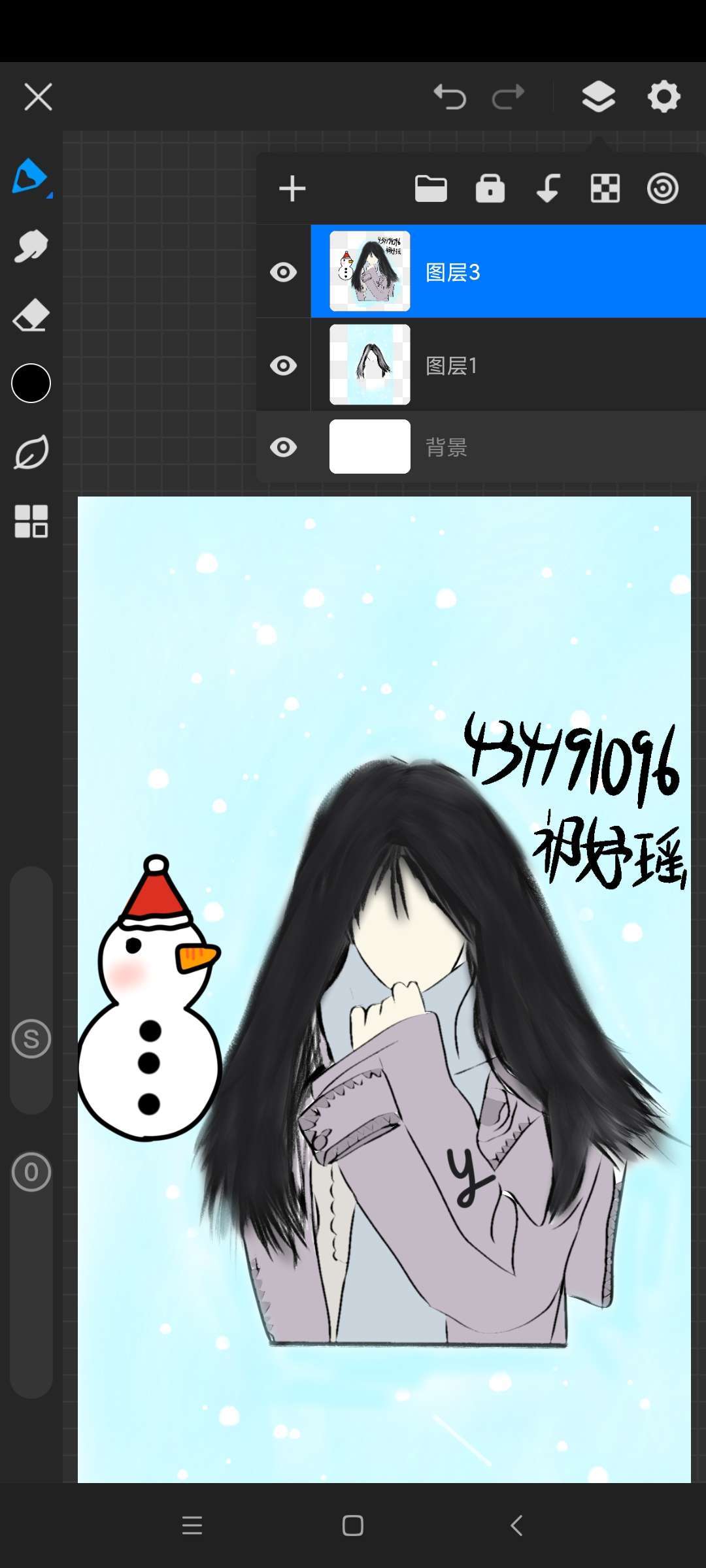Close the drawing editor

[38, 97]
